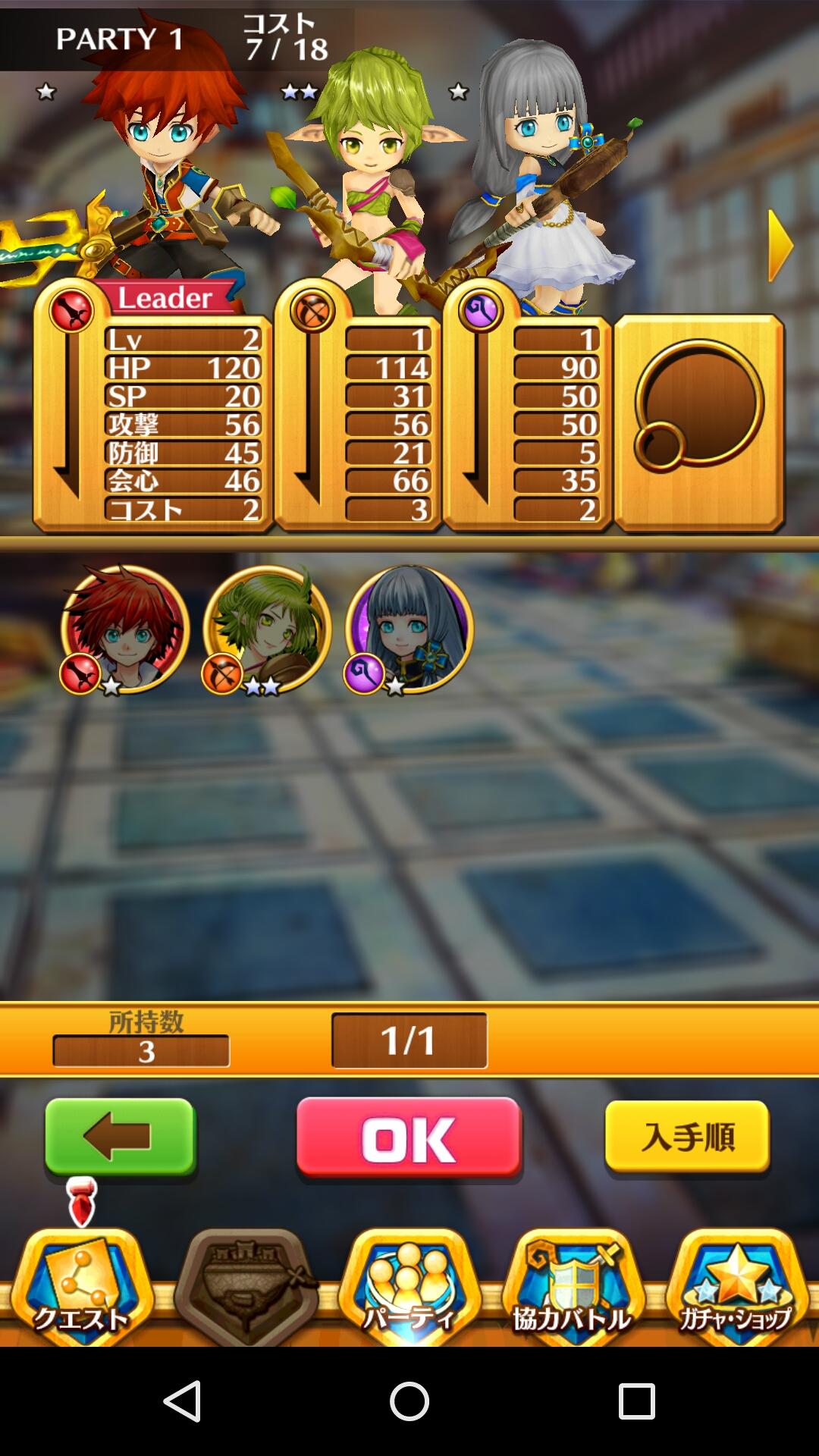The height and width of the screenshot is (1456, 819).
Task: Open the 協力バトル tab
Action: coord(573,1288)
